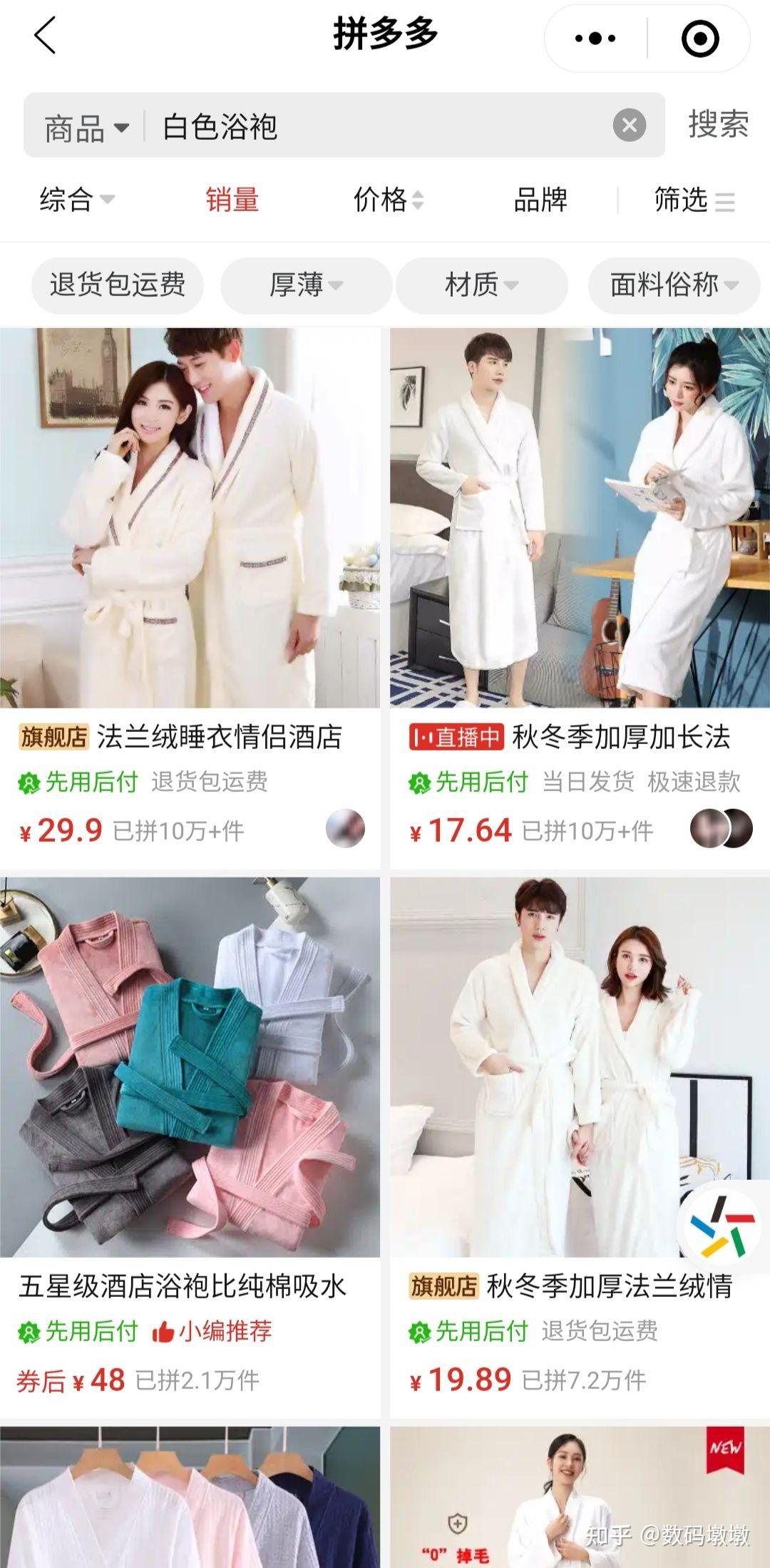Viewport: 770px width, 1568px height.
Task: Open the mini program three-dot menu
Action: 595,39
